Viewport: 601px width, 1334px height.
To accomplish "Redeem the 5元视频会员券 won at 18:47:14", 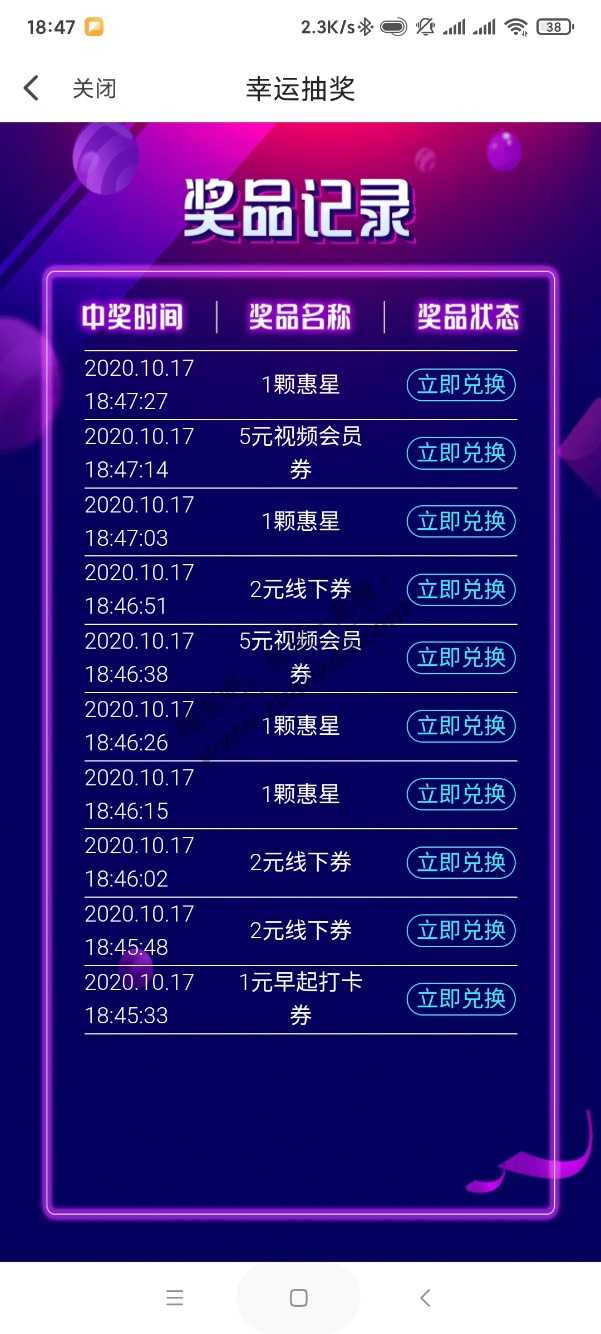I will click(461, 453).
